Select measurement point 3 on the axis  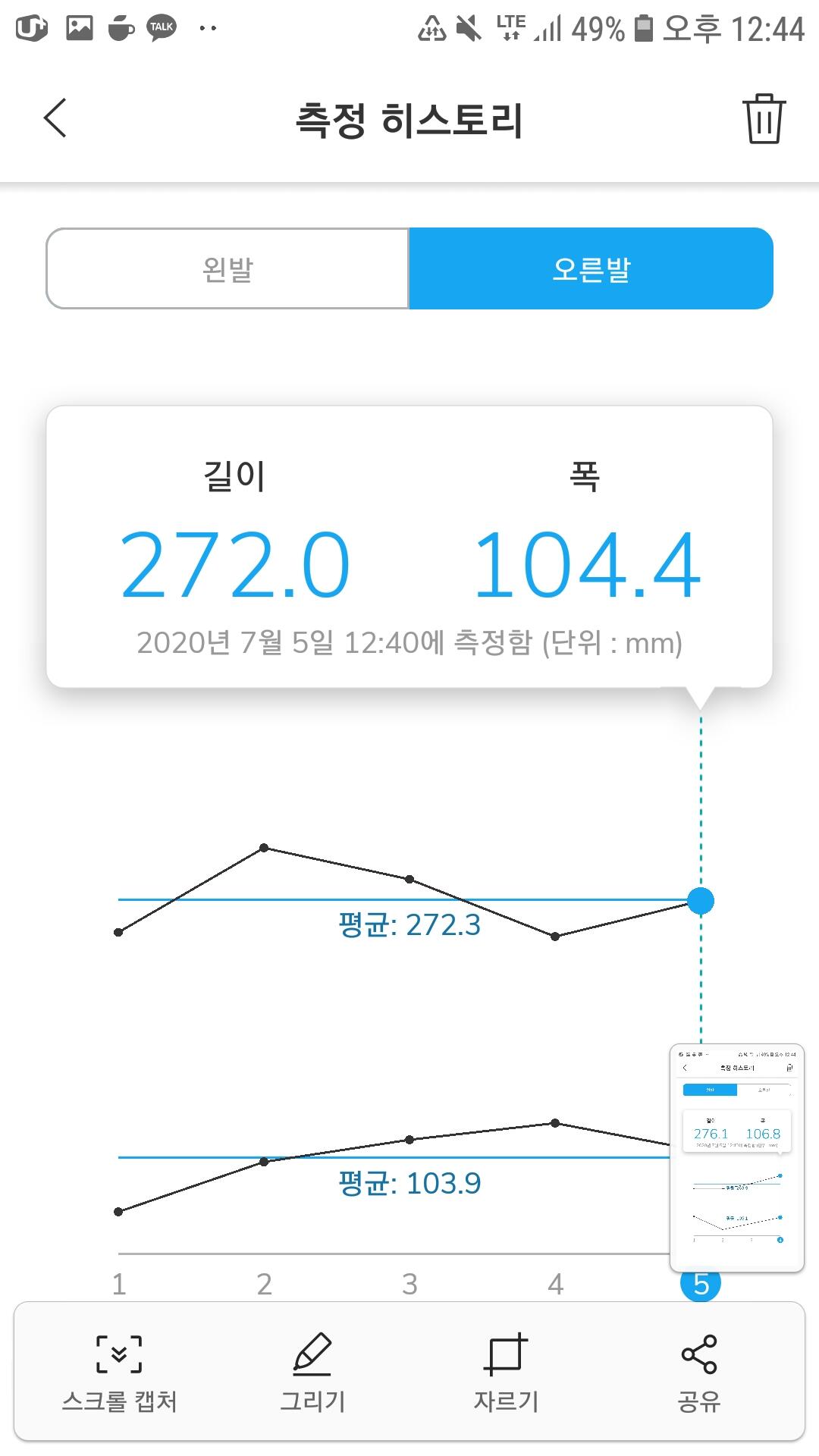tap(409, 1284)
